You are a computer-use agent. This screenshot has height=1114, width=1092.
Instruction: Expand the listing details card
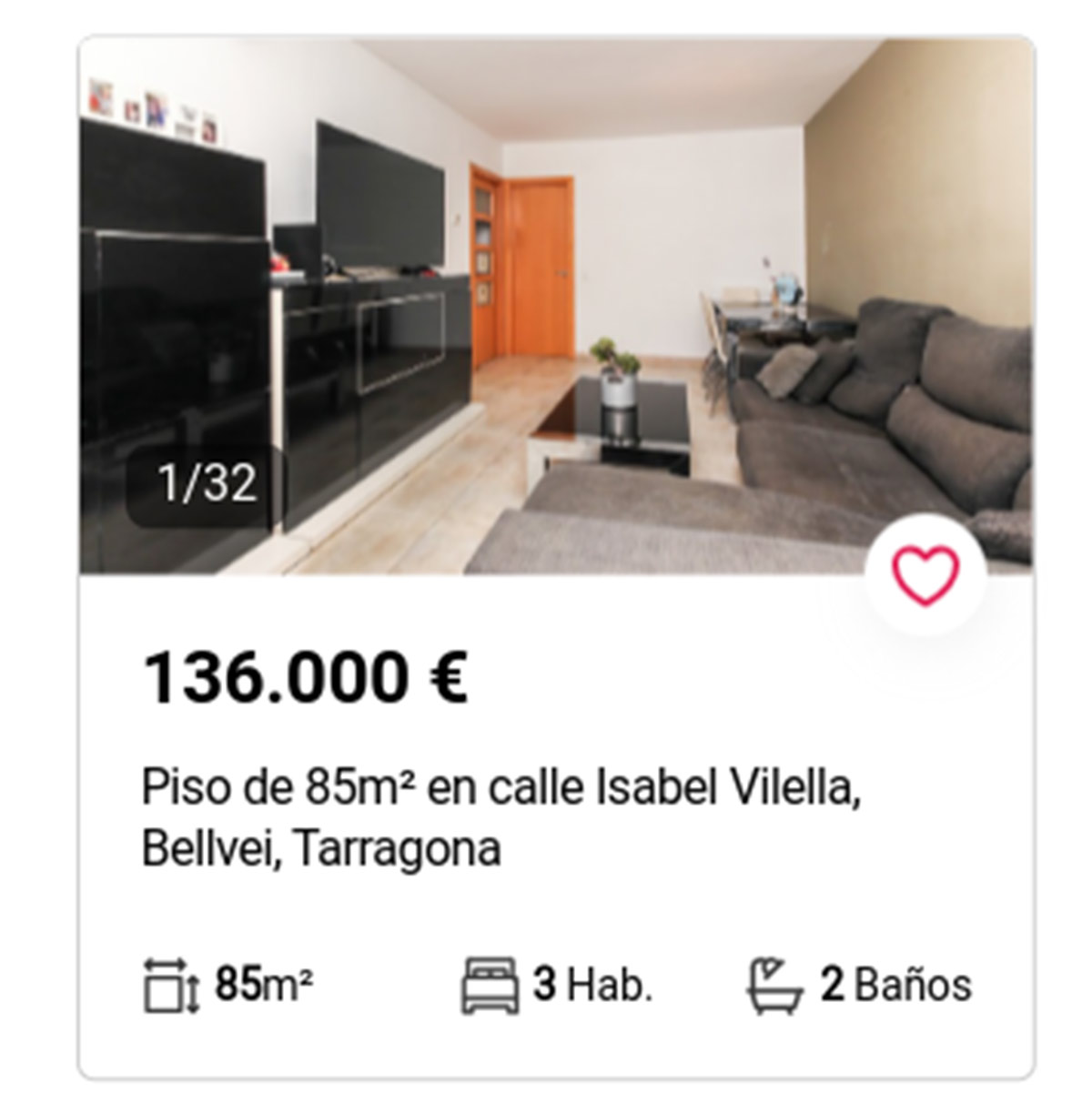546,819
